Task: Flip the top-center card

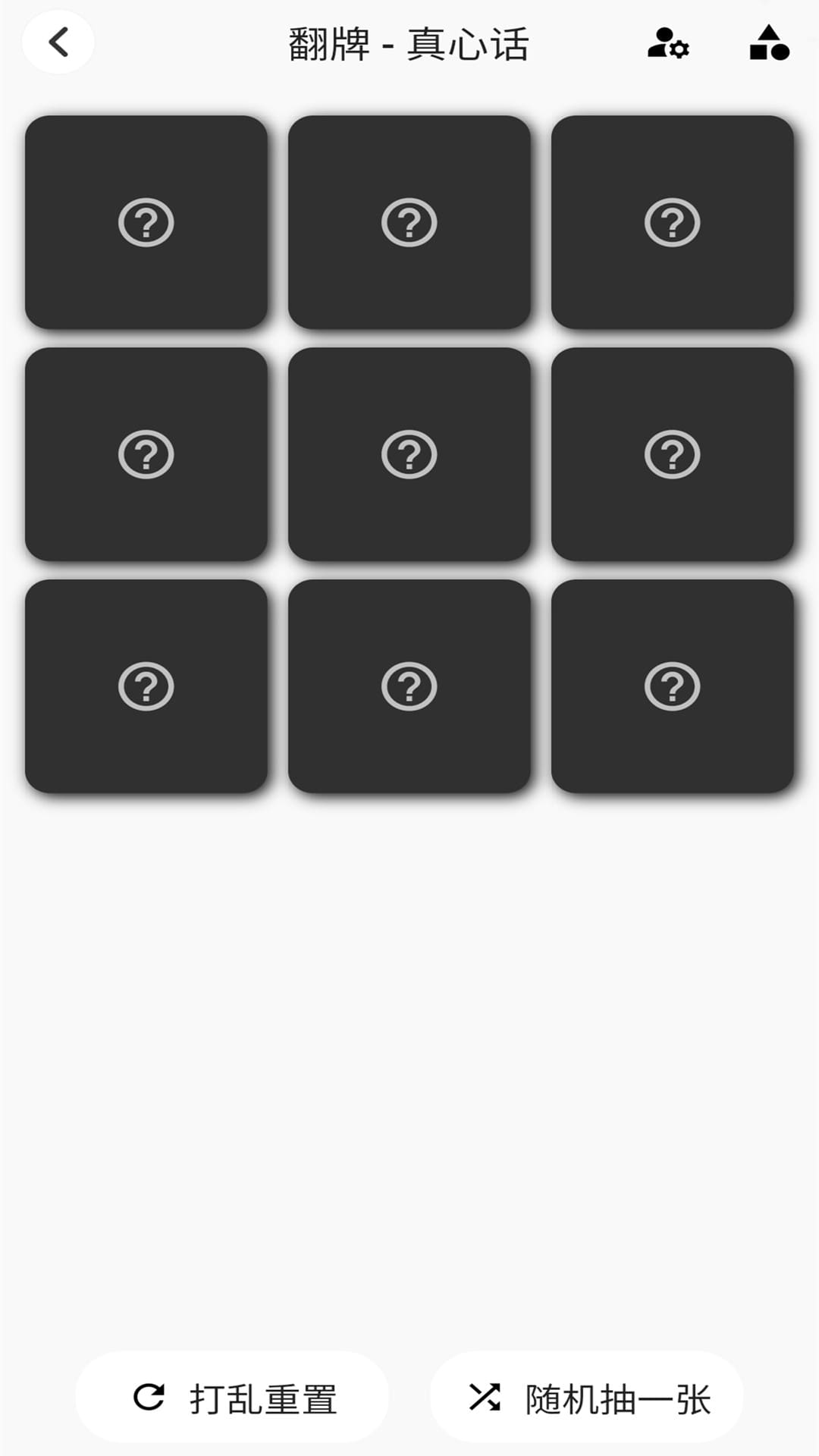Action: (409, 222)
